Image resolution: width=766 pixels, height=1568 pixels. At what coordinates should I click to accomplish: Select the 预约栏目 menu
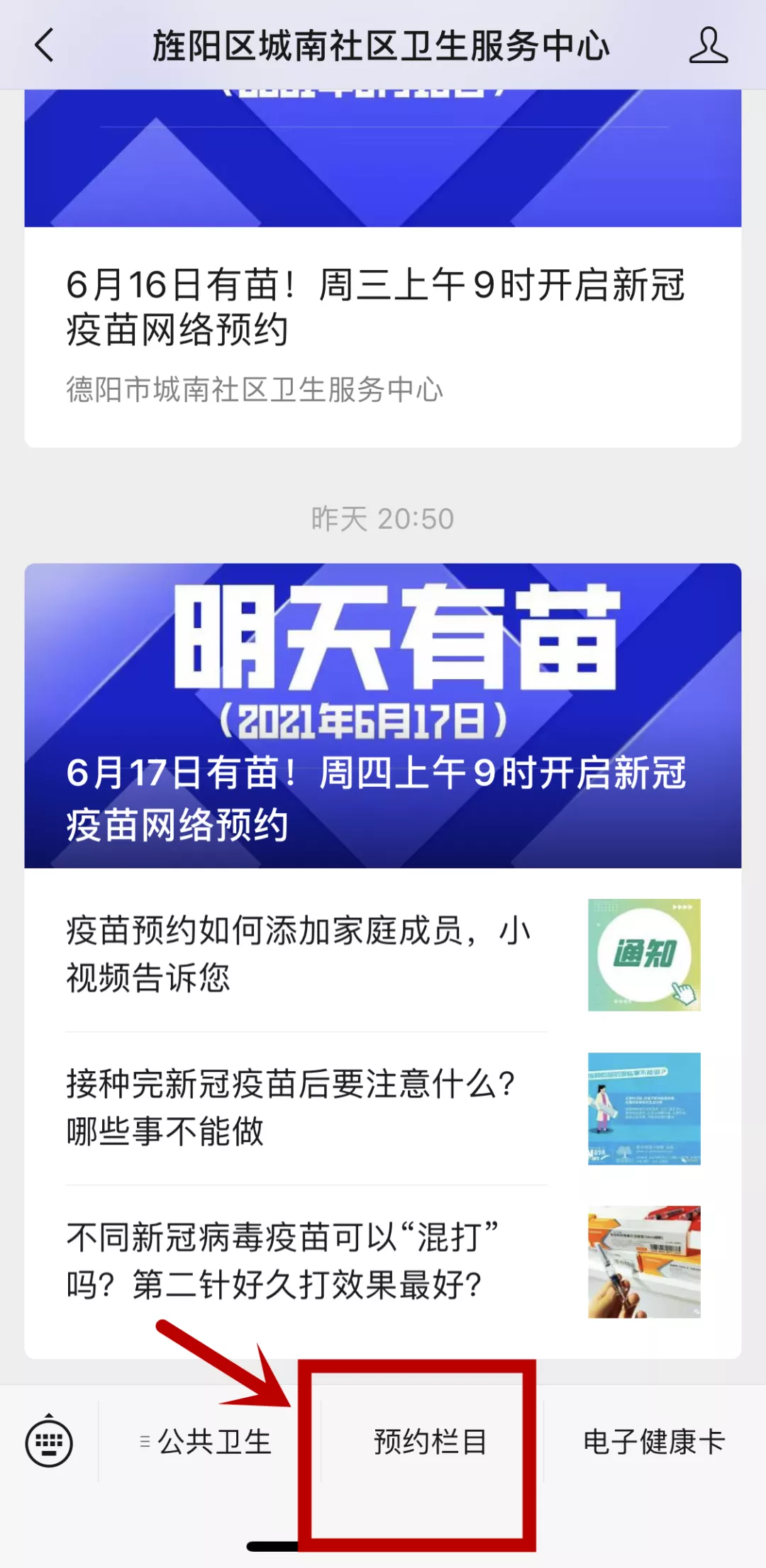click(431, 1443)
